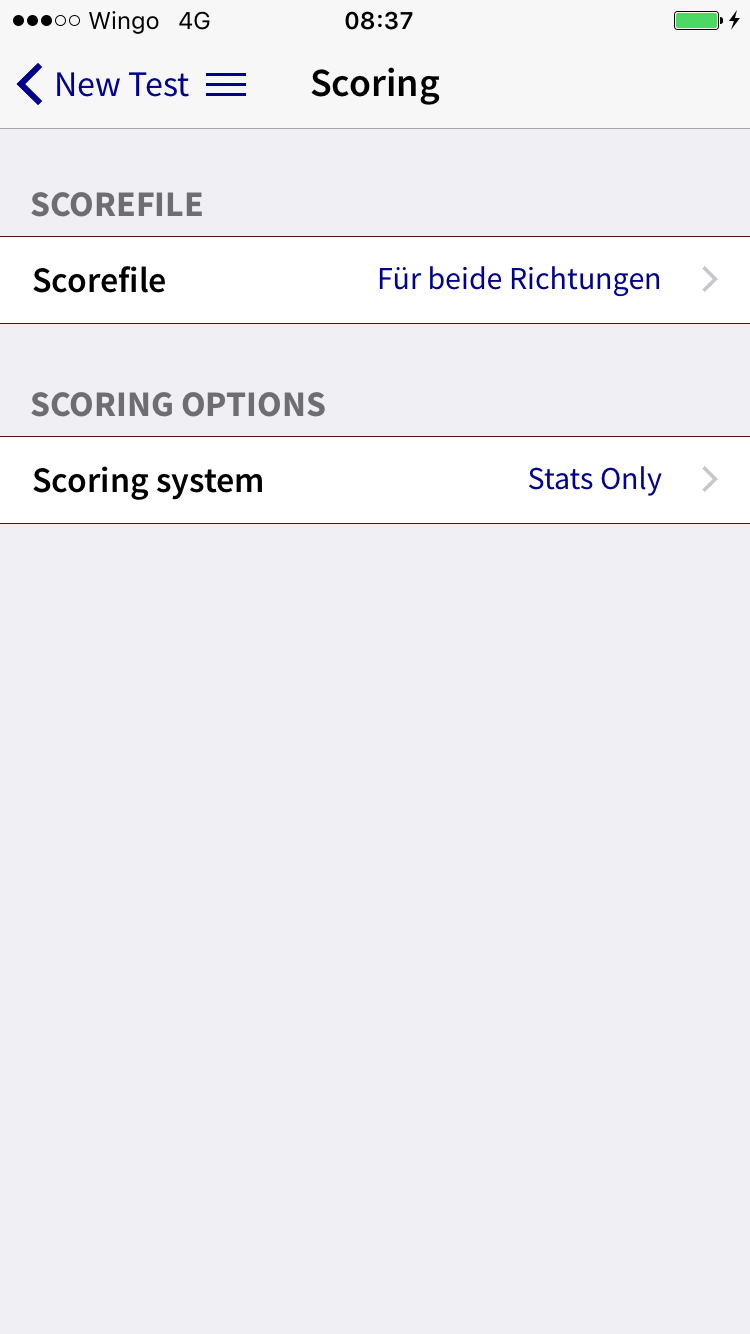Viewport: 750px width, 1334px height.
Task: Go back to New Test
Action: (103, 85)
